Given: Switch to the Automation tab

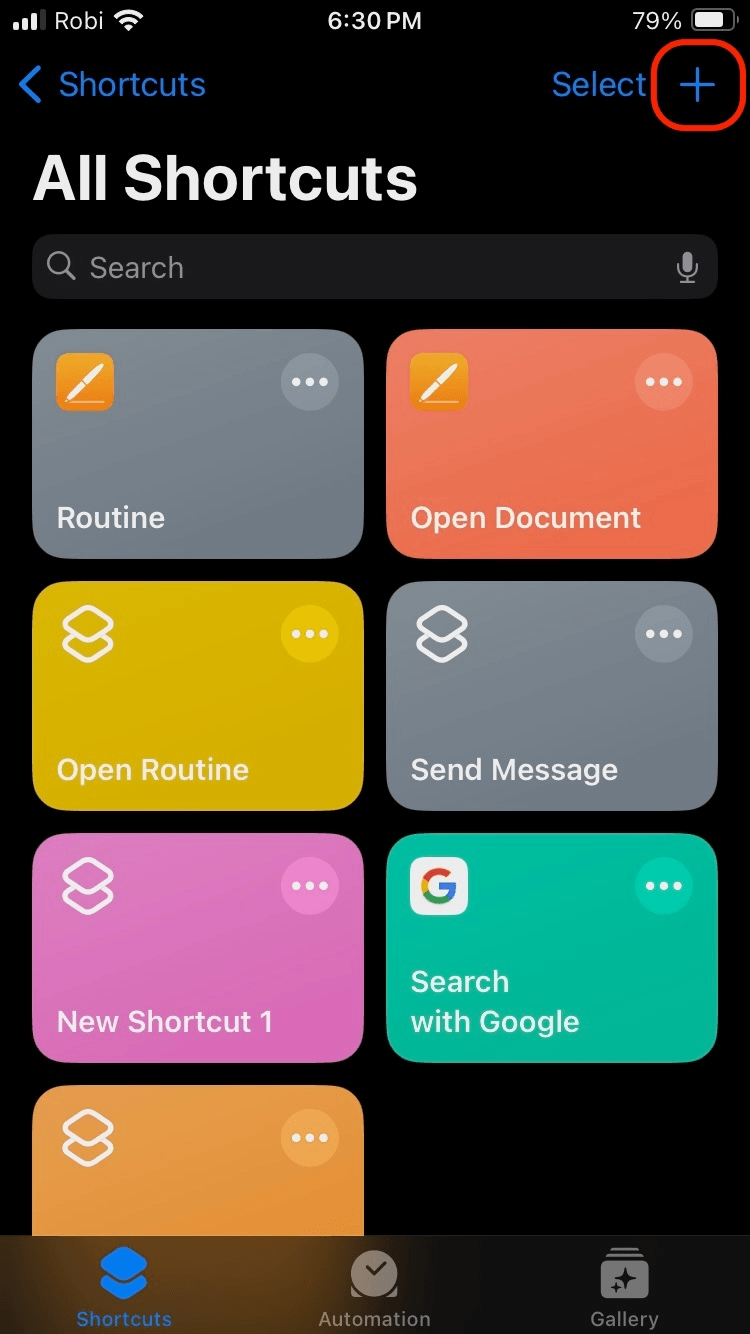Looking at the screenshot, I should [x=375, y=1288].
